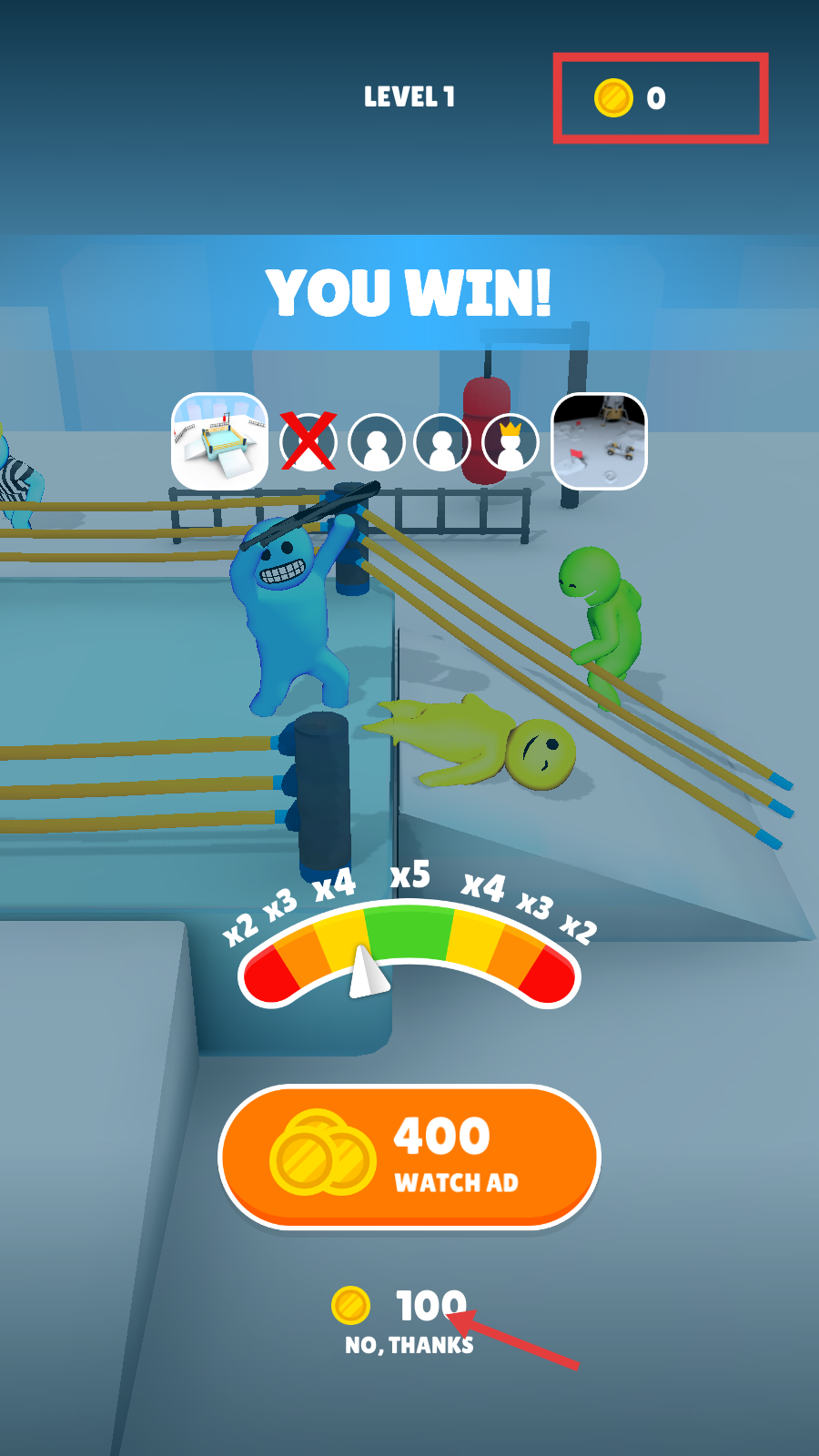Watch ad to claim 400 coins
This screenshot has height=1456, width=819.
coord(409,1156)
